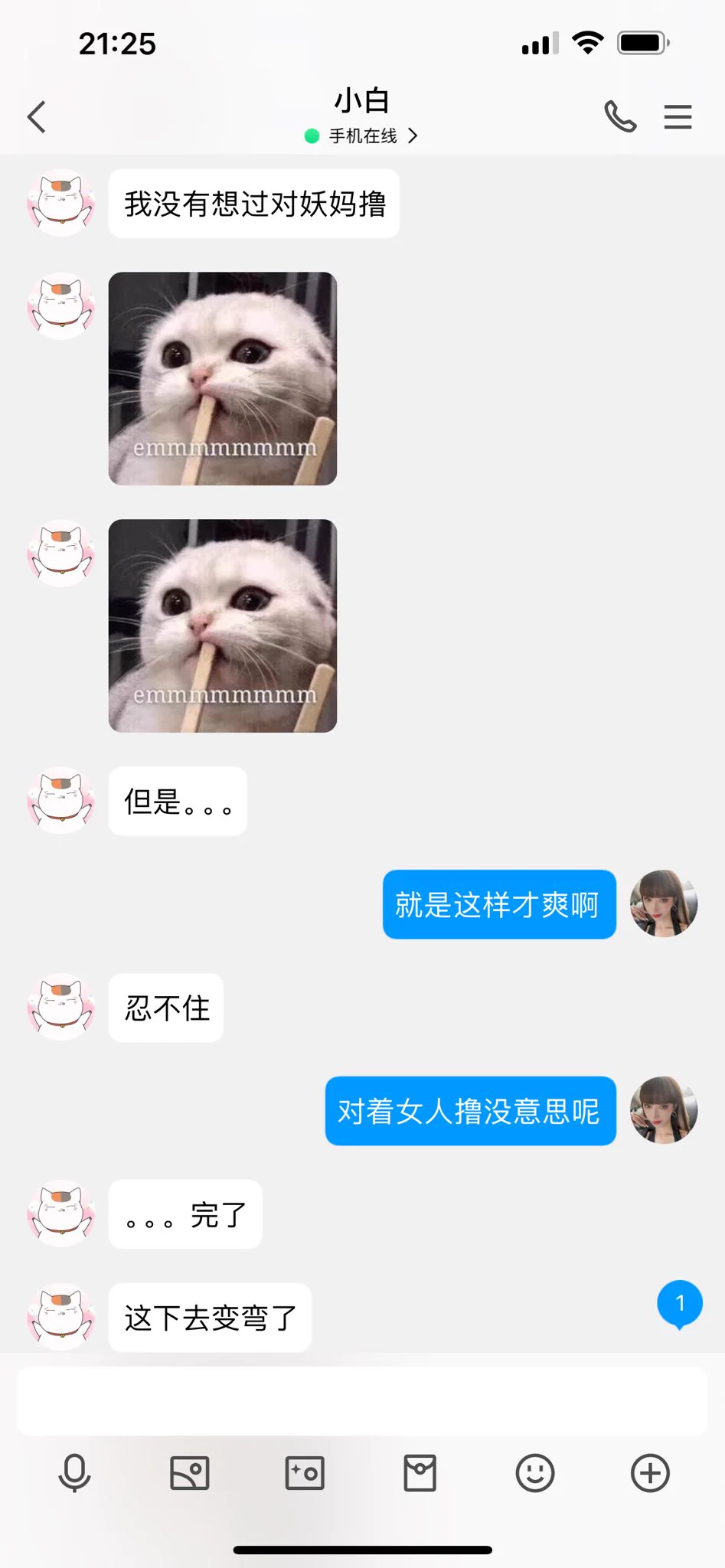Go back to the chat list
Viewport: 725px width, 1568px height.
coord(37,117)
